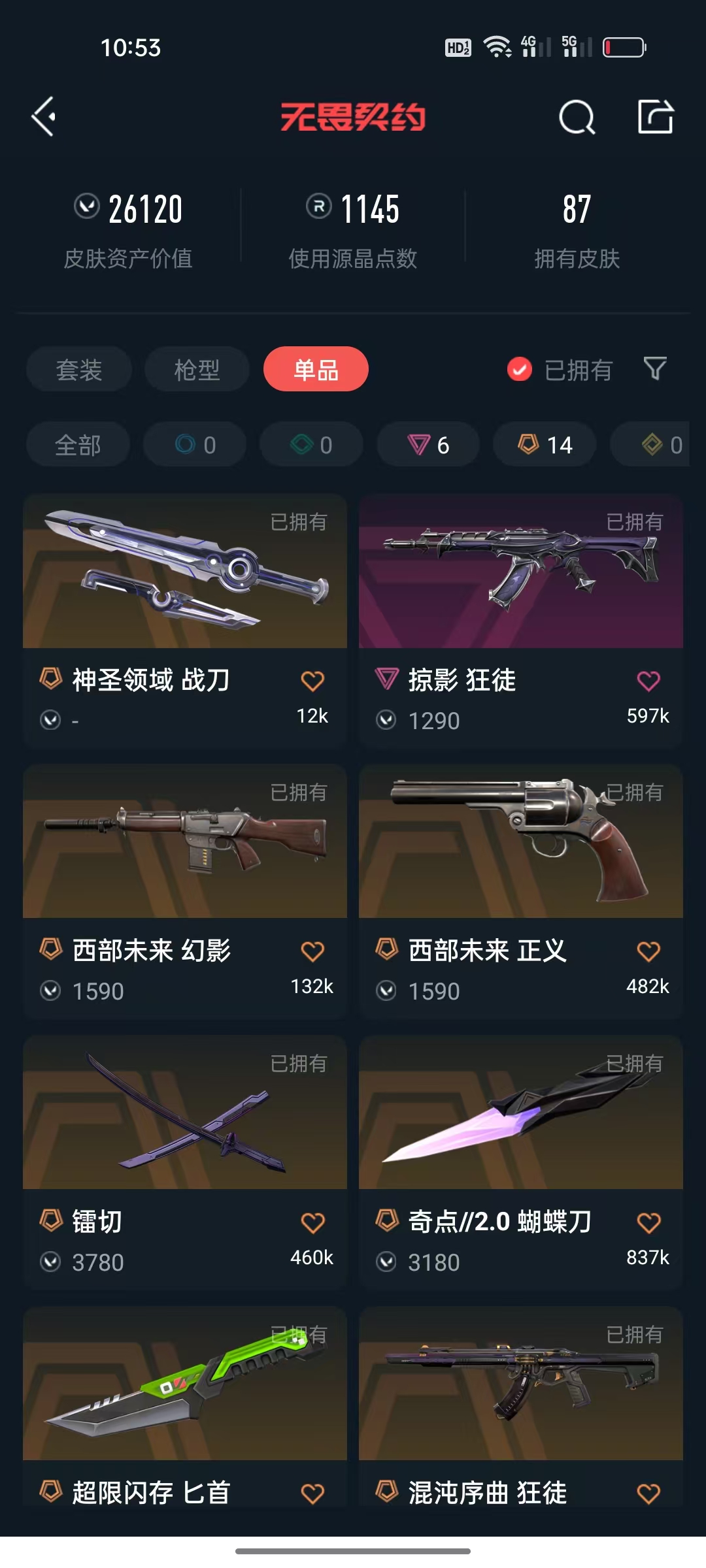Like the 奇点//2.0 蝴蝶刀 skin
Viewport: 706px width, 1568px height.
pyautogui.click(x=648, y=1222)
